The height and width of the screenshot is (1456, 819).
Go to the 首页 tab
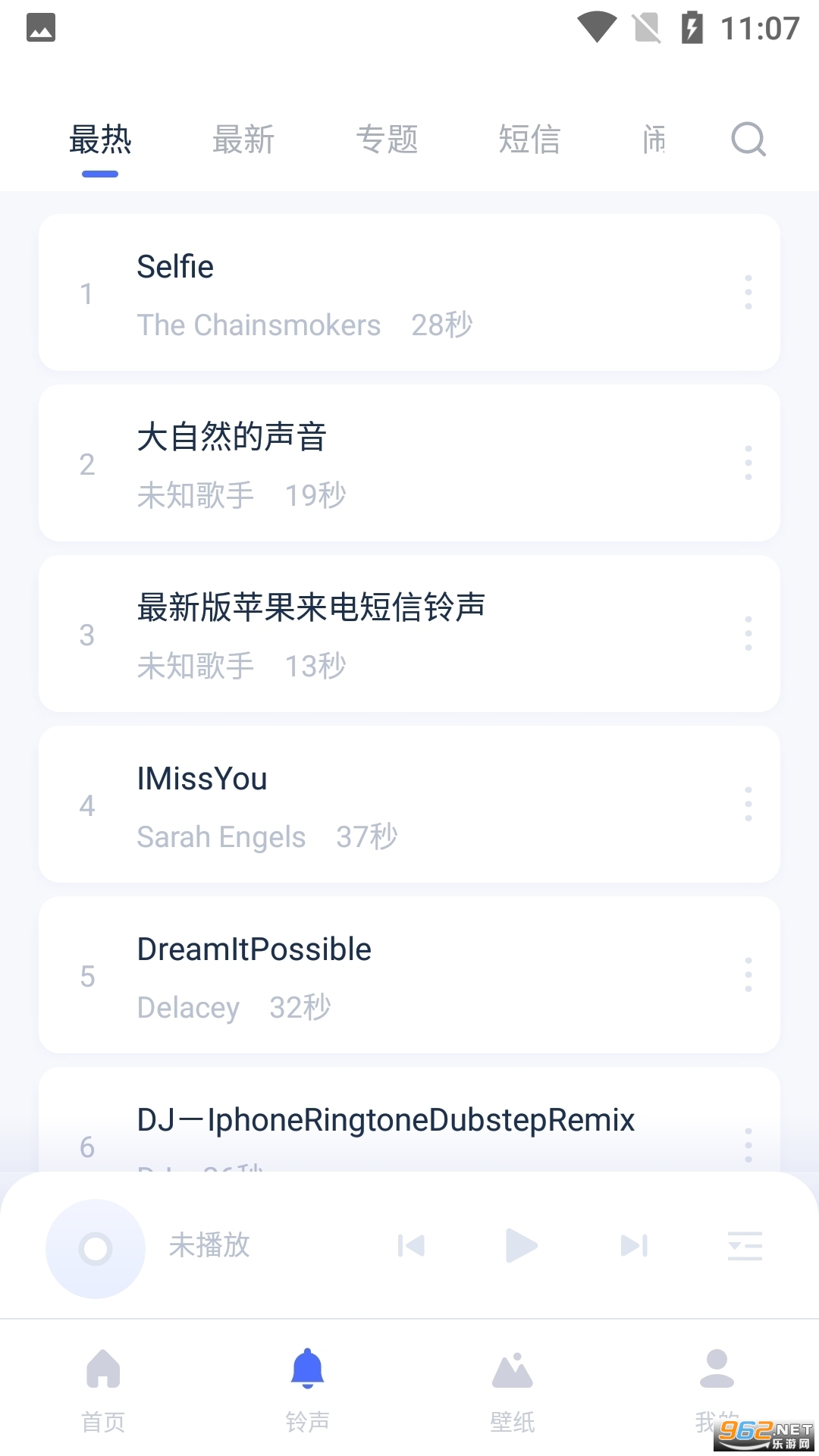point(103,1388)
